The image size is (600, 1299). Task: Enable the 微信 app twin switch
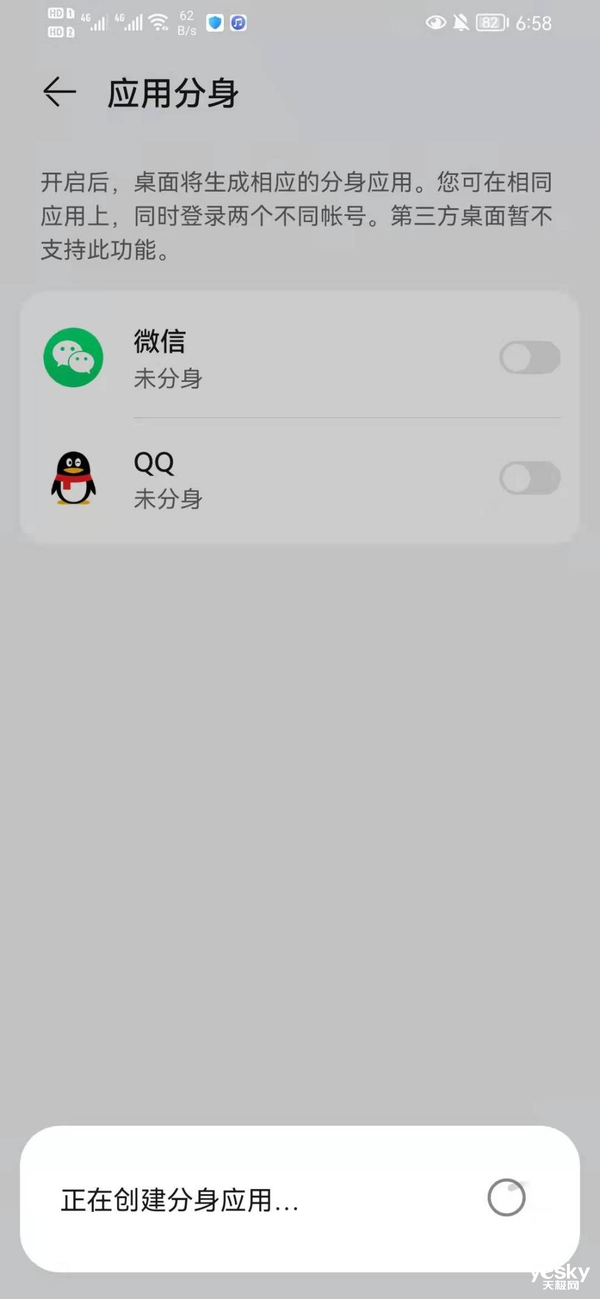pos(530,357)
